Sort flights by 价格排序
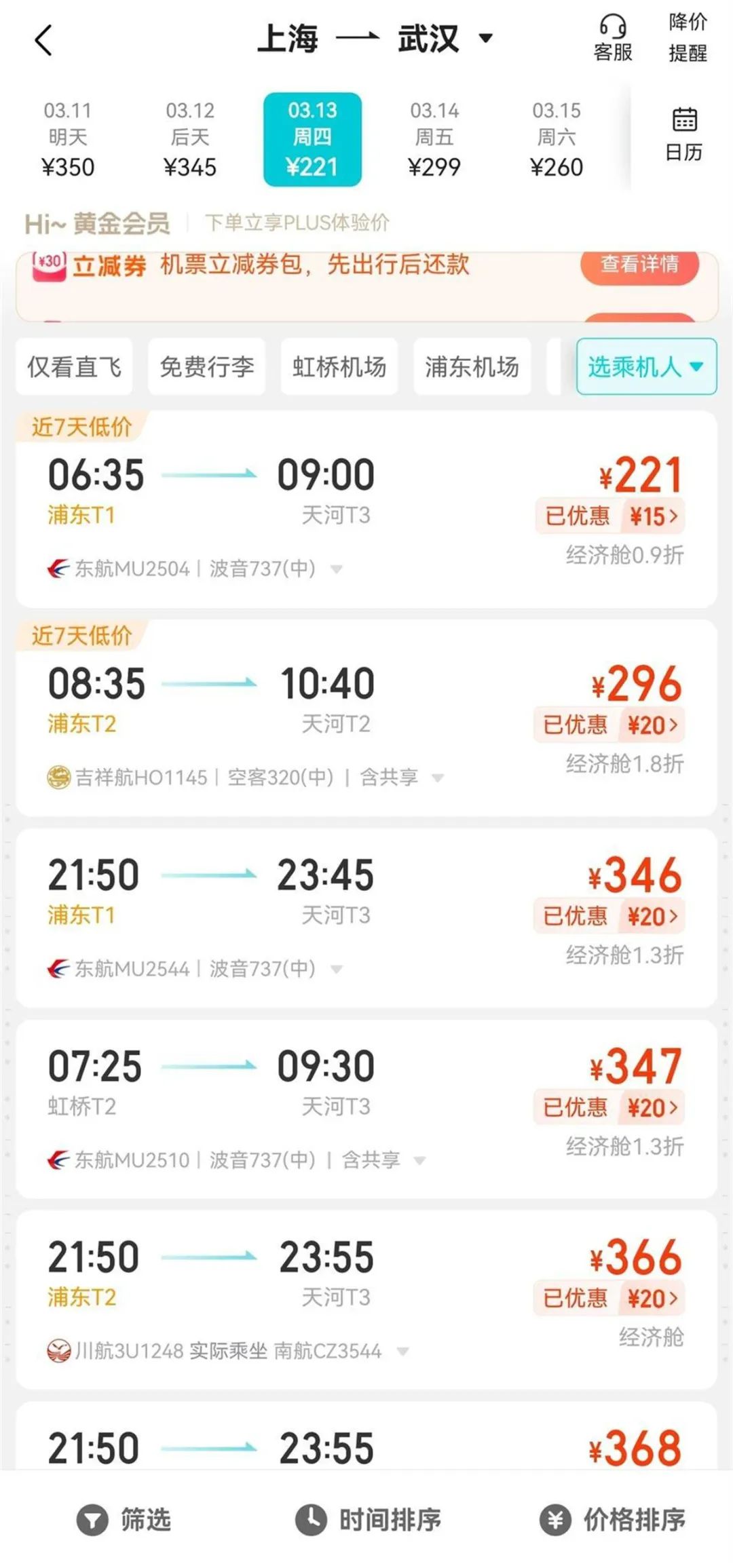This screenshot has width=733, height=1568. [613, 1520]
